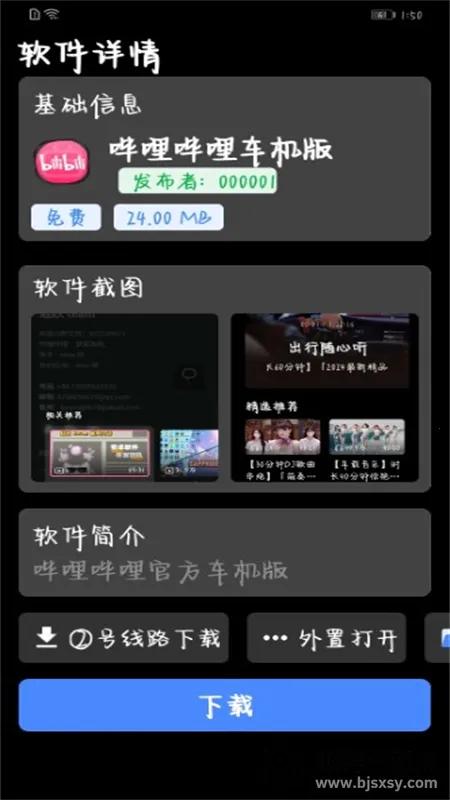
Task: Tap the blue 下载 button
Action: [x=224, y=705]
